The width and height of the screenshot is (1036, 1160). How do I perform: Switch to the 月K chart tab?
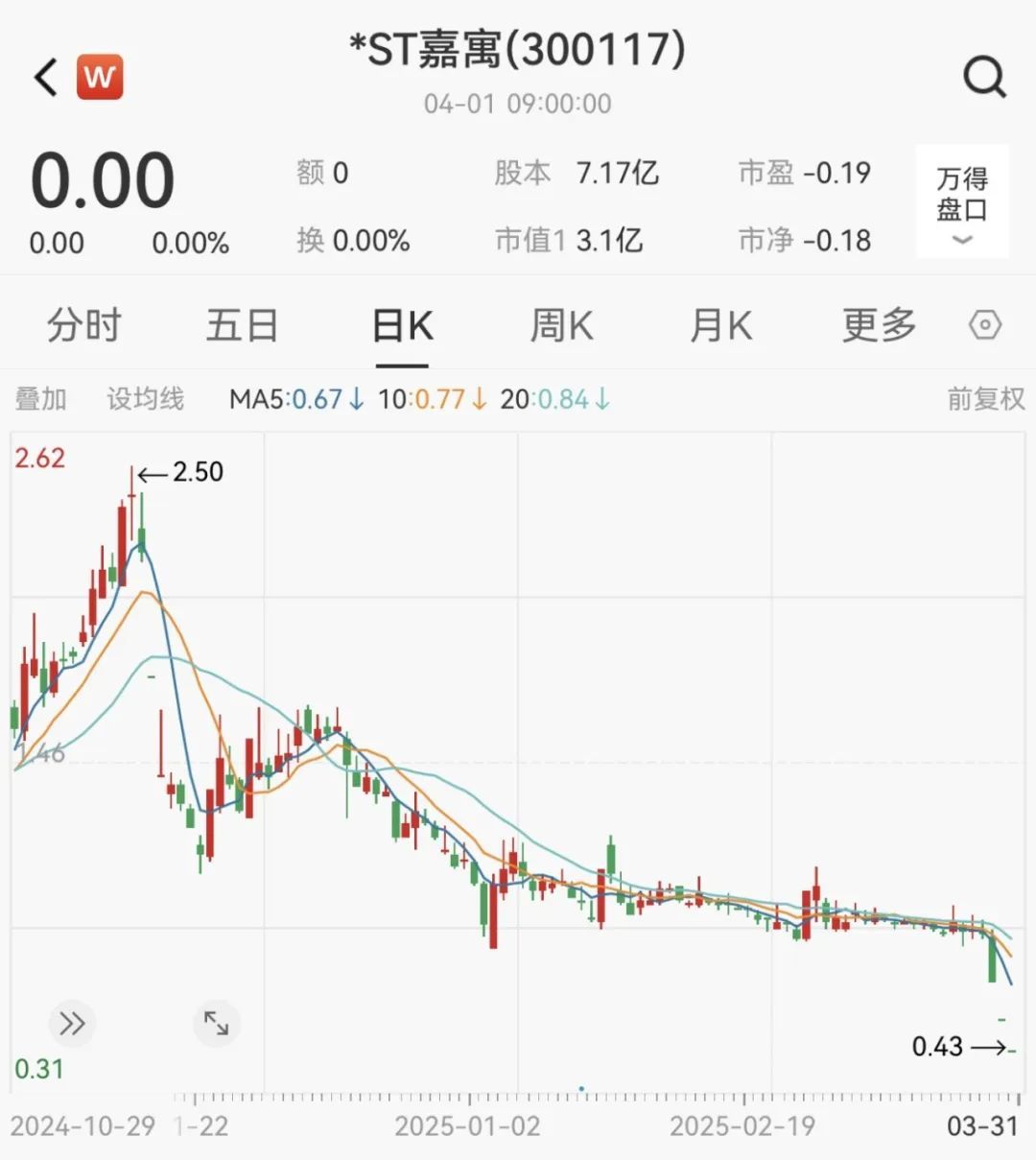[x=720, y=326]
